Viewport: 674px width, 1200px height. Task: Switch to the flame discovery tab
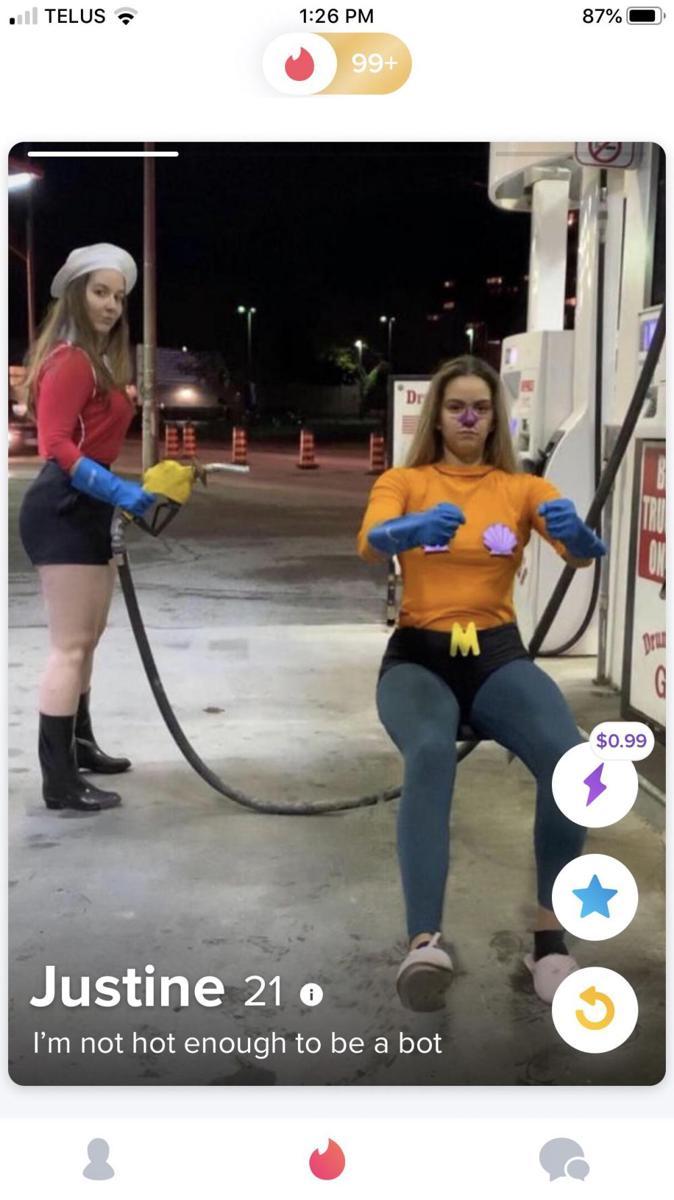[327, 1159]
